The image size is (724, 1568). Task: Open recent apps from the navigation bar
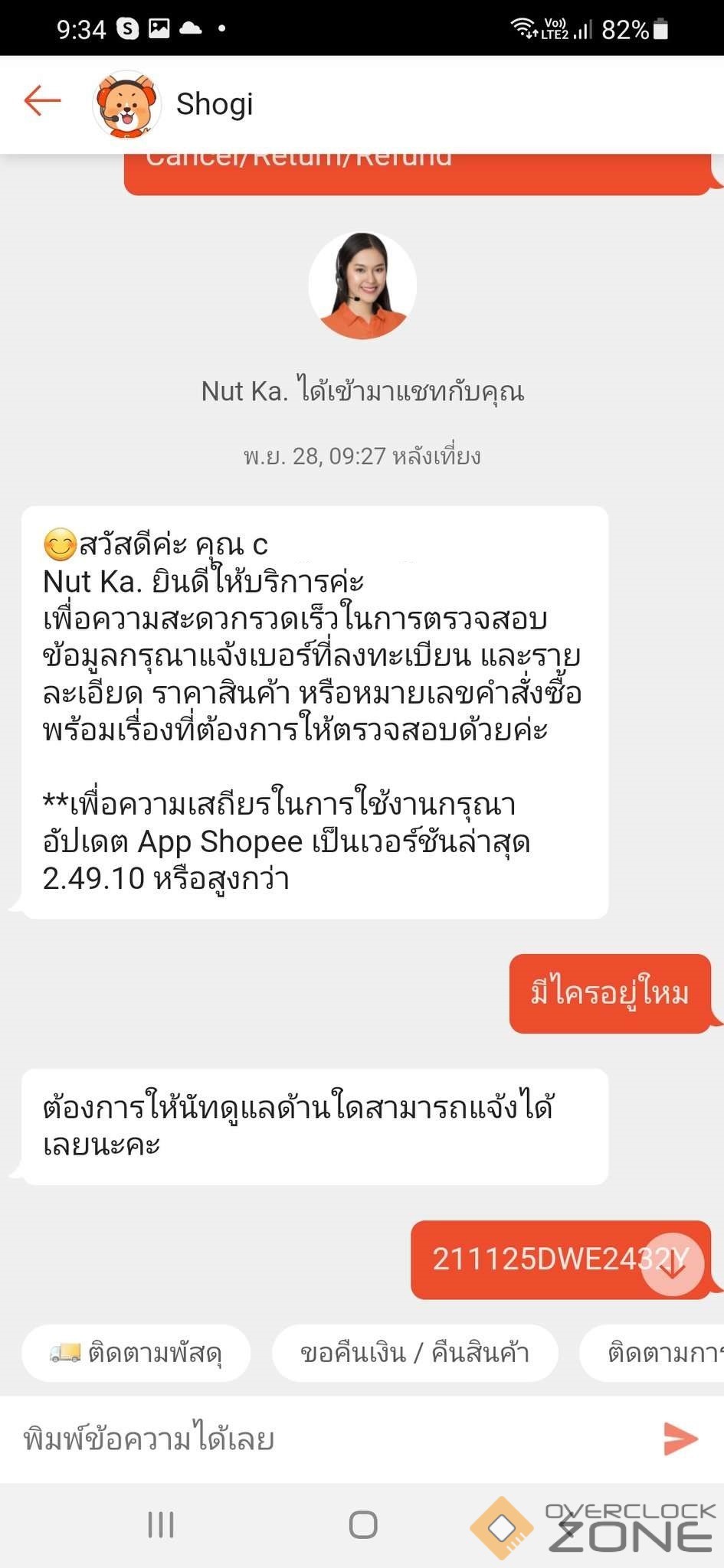(x=161, y=1524)
